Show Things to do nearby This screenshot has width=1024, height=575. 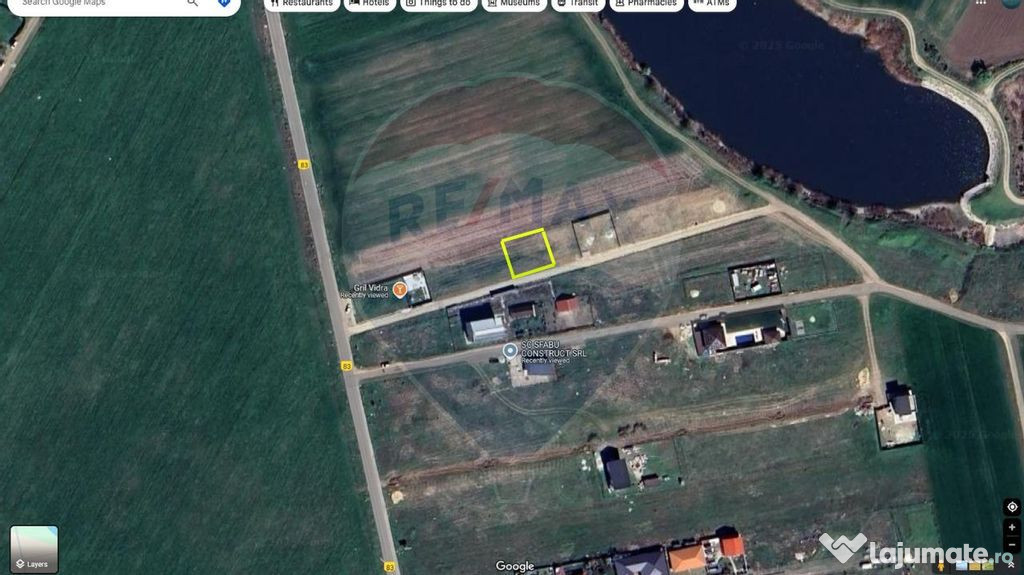click(438, 3)
